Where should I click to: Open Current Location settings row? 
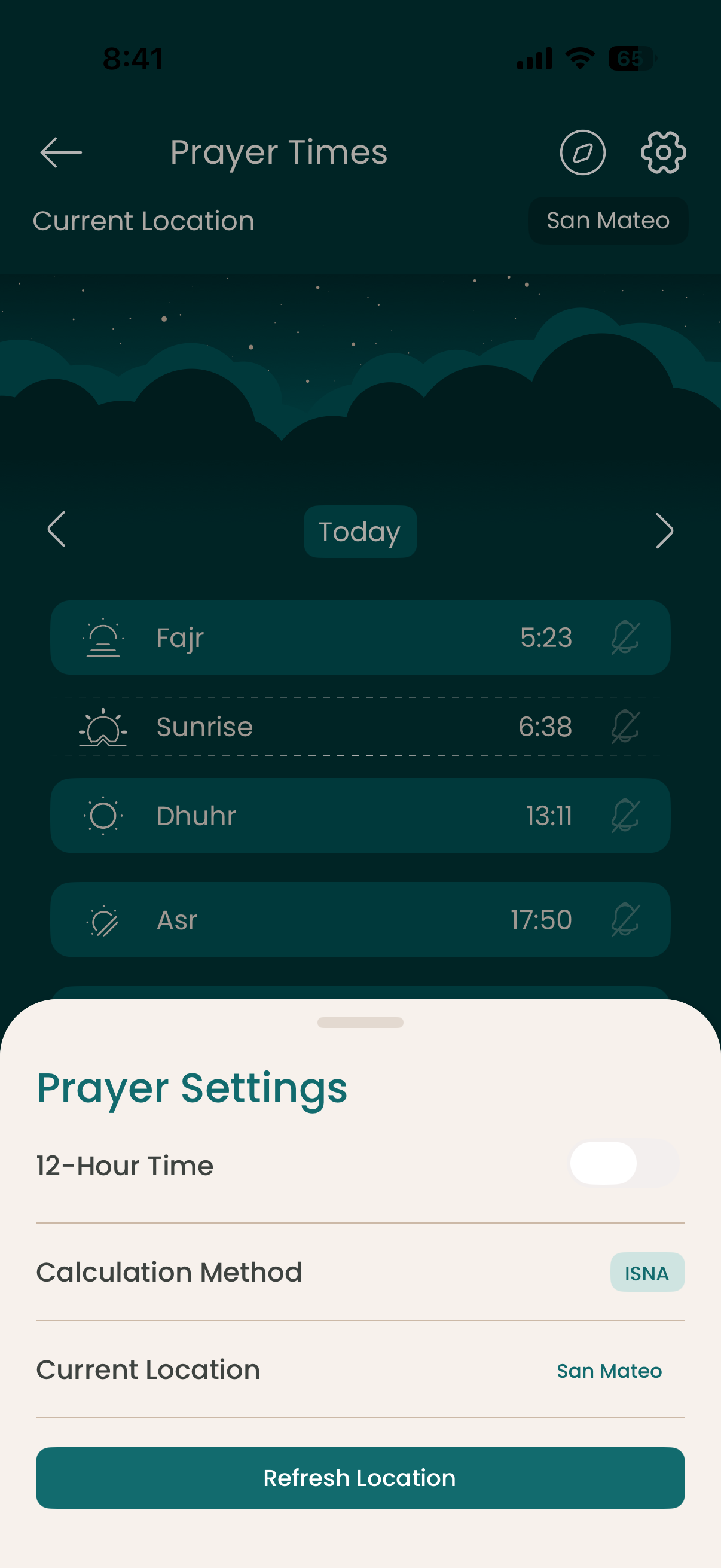pyautogui.click(x=360, y=1369)
